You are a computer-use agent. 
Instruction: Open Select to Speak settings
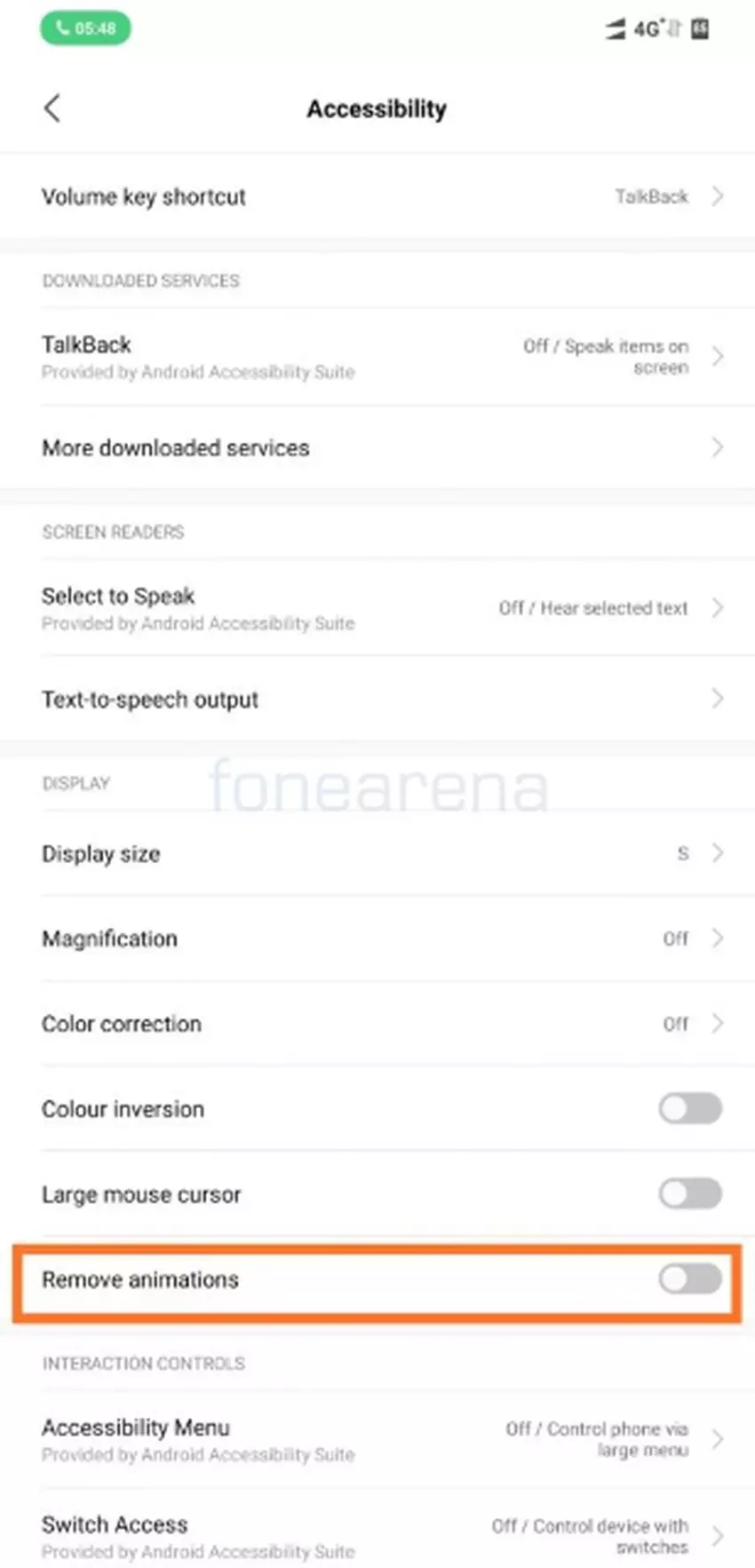pyautogui.click(x=377, y=608)
